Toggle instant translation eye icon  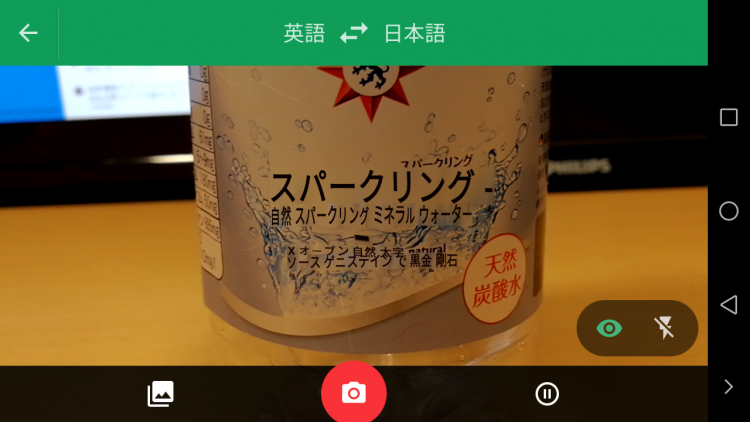(x=609, y=328)
